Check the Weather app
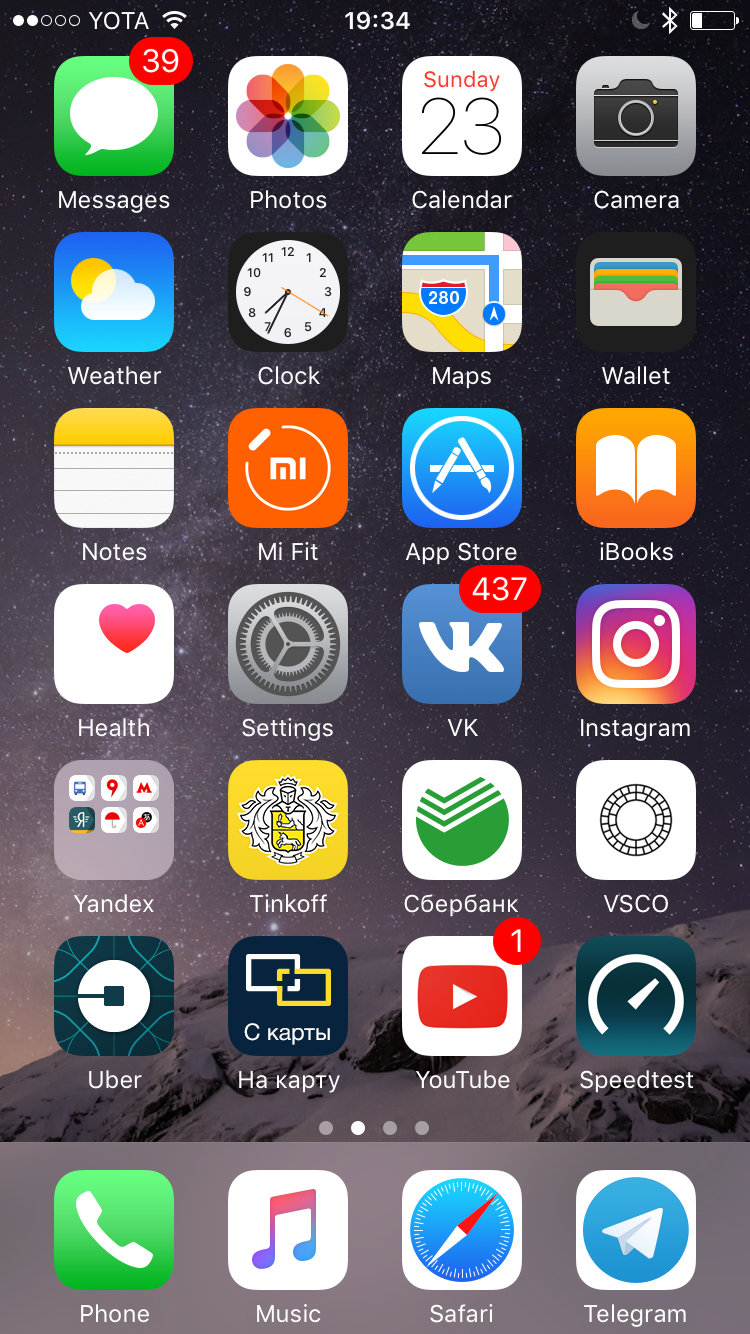The image size is (750, 1334). [x=114, y=292]
